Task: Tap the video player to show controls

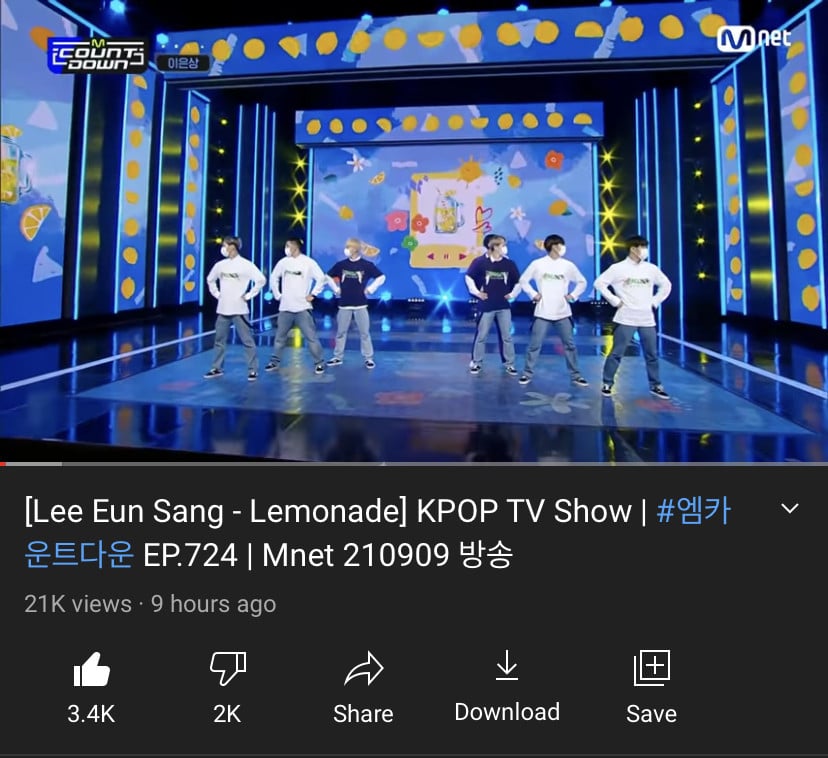Action: point(414,230)
